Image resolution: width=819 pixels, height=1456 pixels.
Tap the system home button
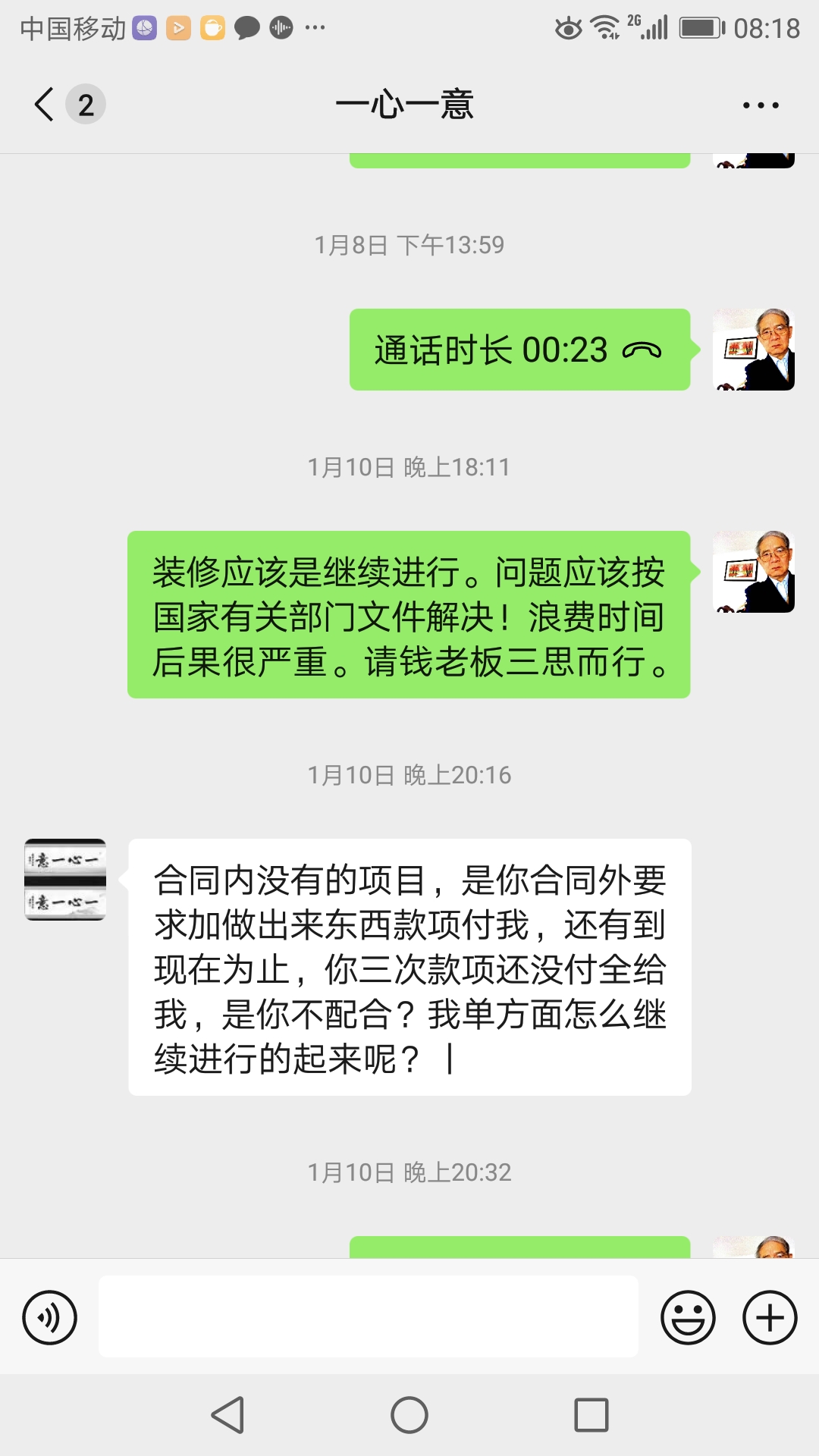point(409,1415)
